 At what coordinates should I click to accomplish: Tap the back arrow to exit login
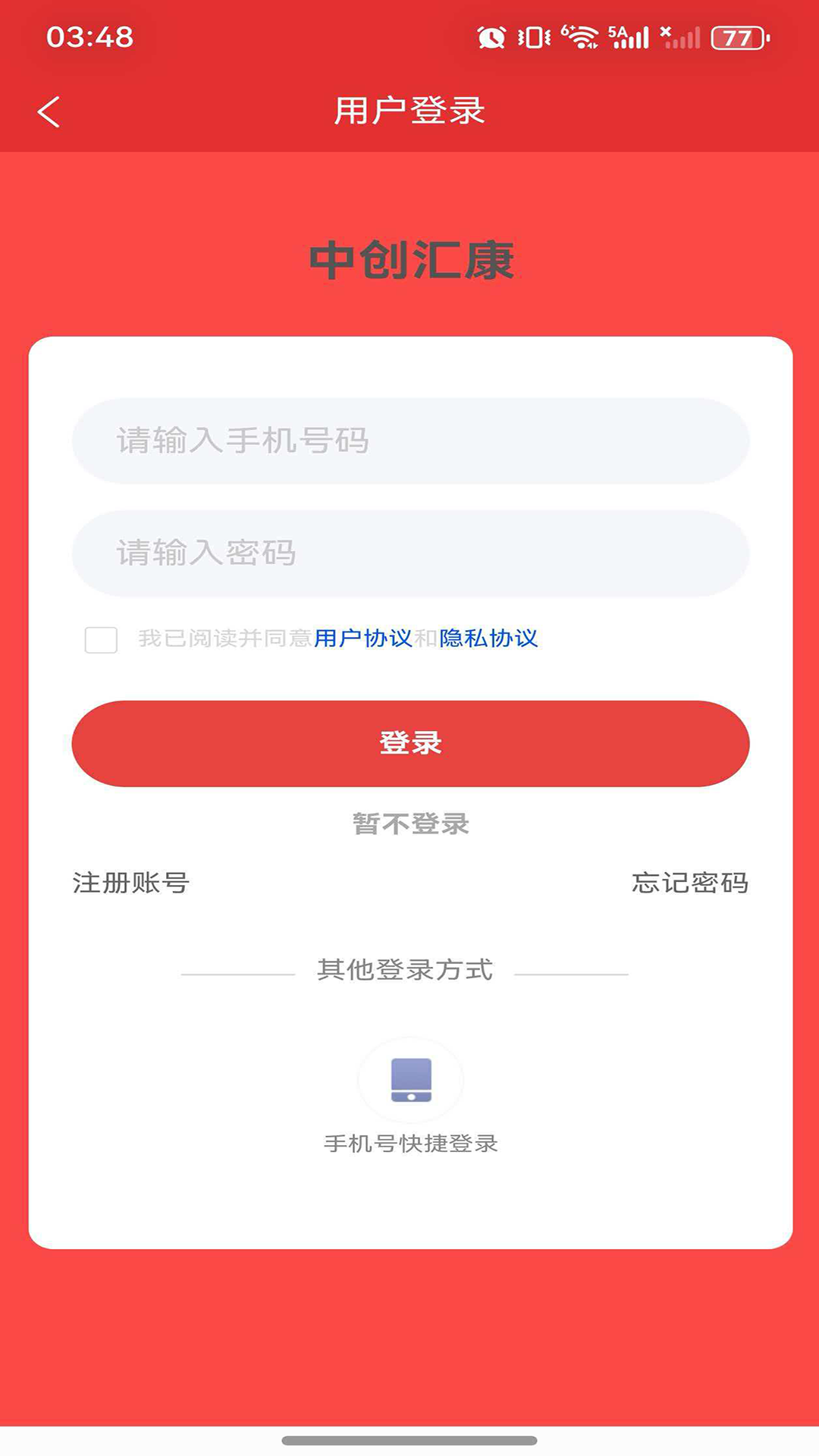coord(48,111)
